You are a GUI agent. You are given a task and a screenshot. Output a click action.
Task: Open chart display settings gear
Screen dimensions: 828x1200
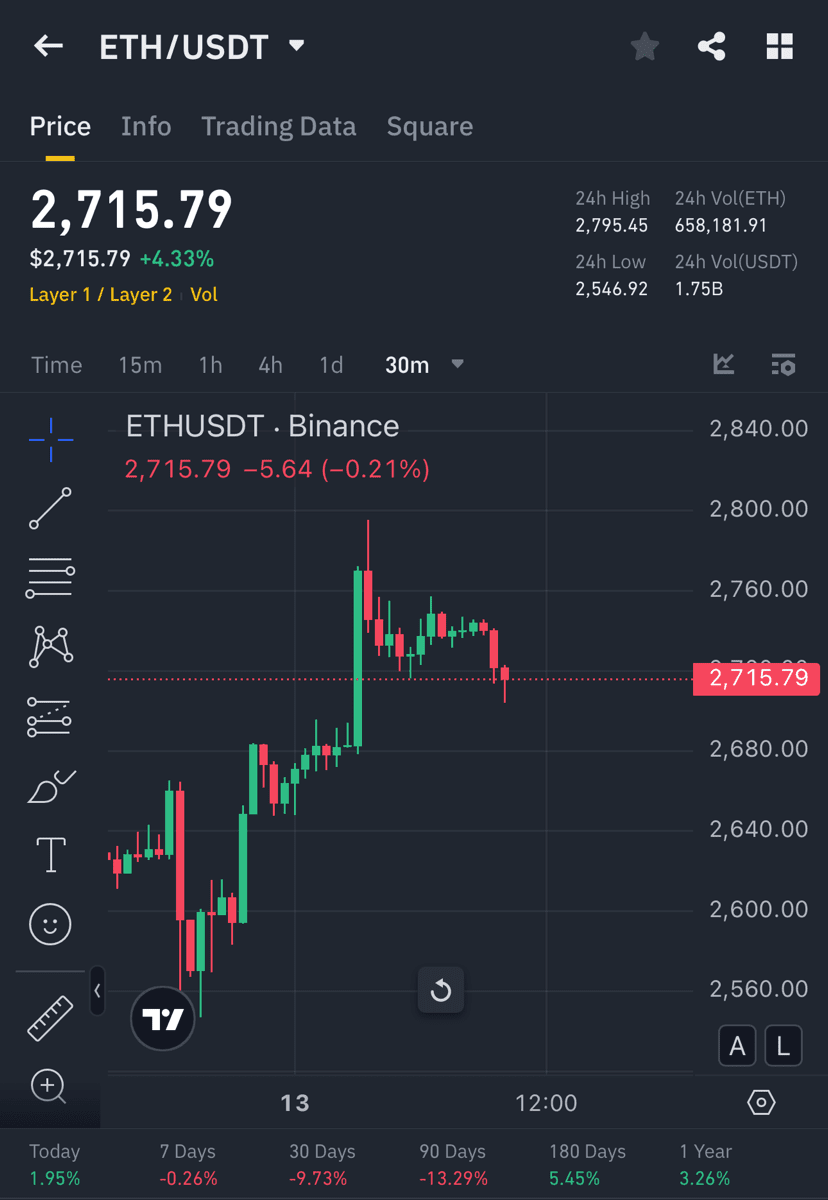coord(760,1102)
